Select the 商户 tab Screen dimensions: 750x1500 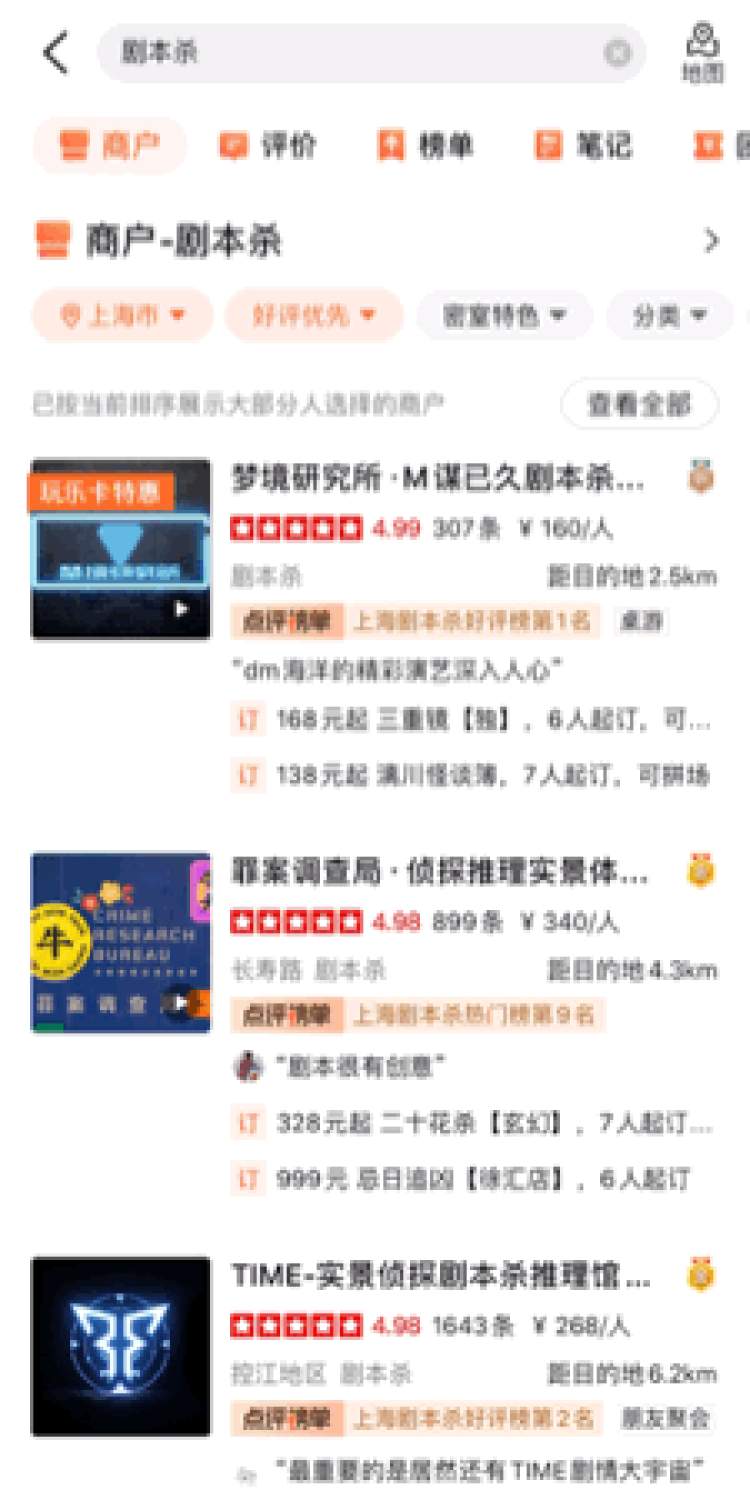click(x=110, y=146)
